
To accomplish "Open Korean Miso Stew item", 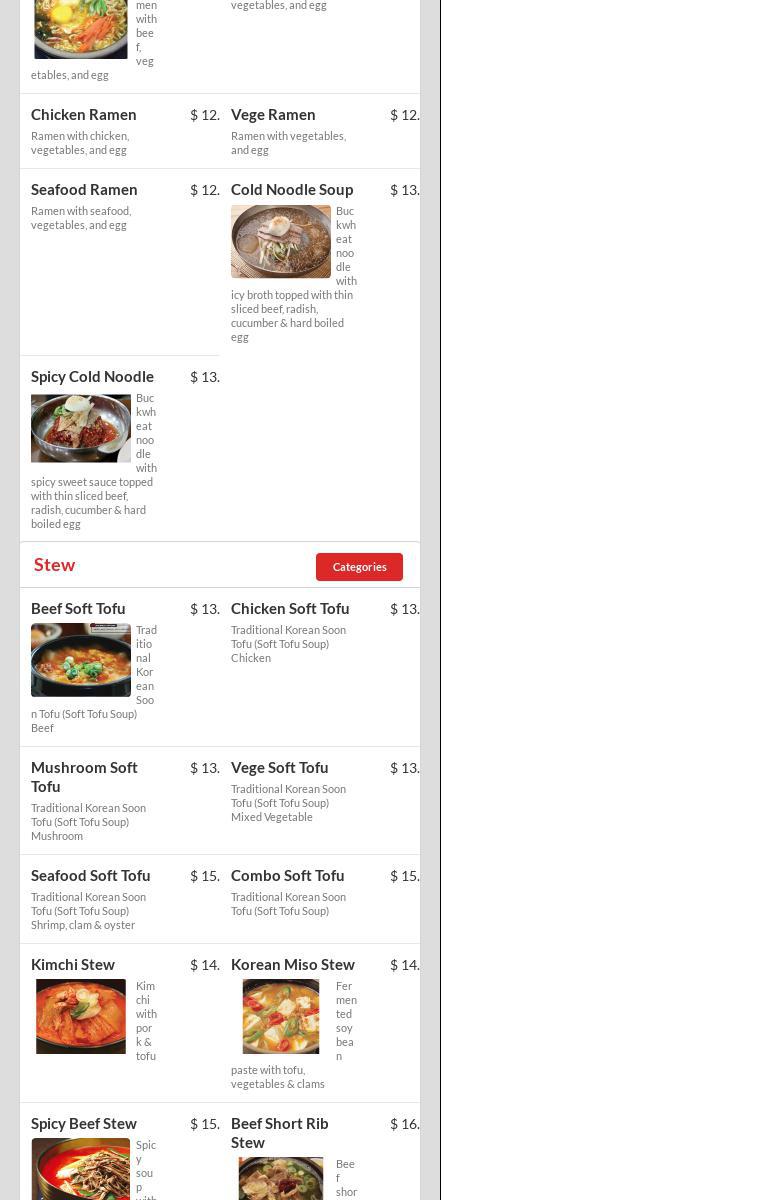I will point(293,965).
